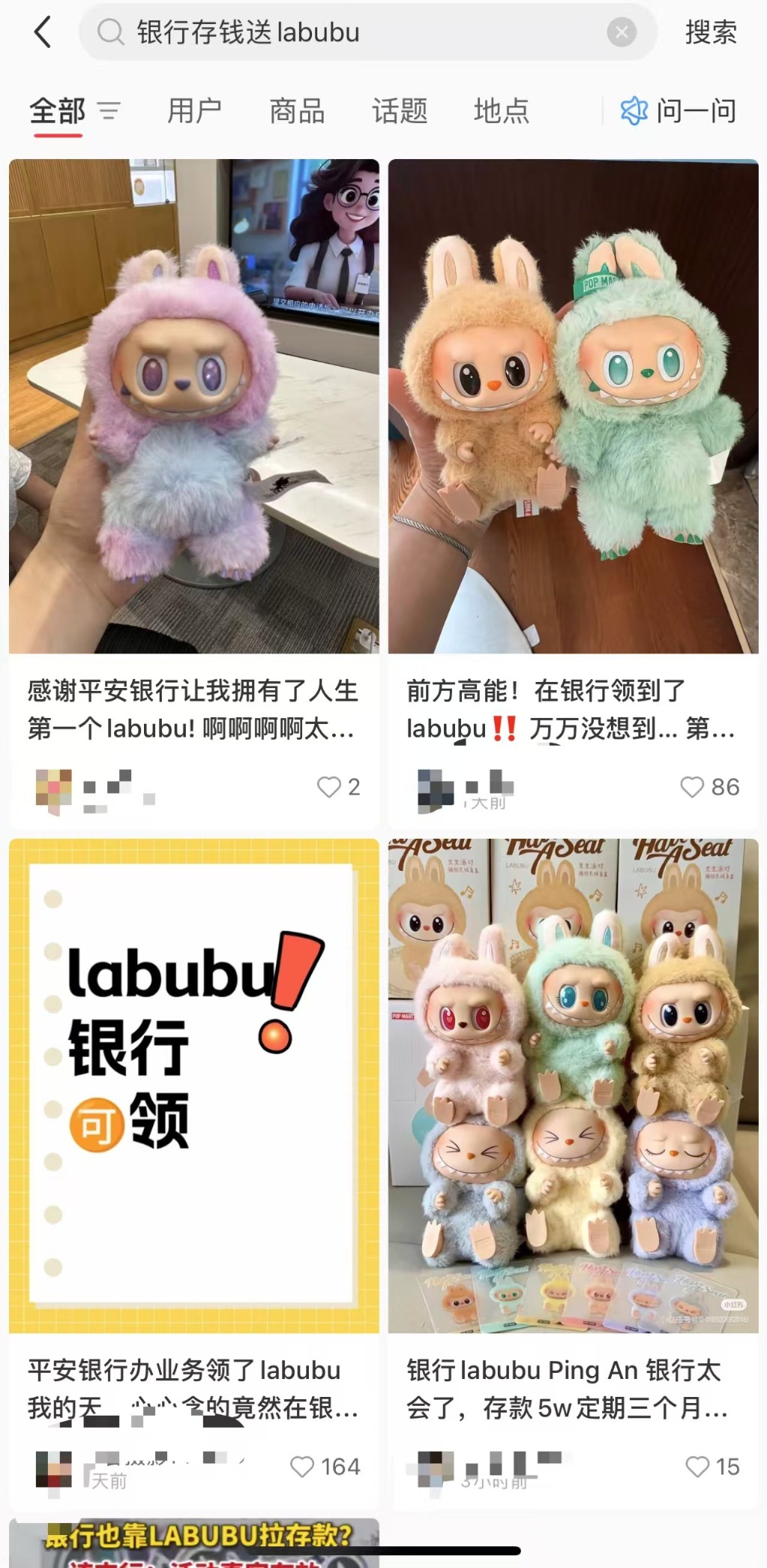Open the 话题 tab

click(x=400, y=111)
